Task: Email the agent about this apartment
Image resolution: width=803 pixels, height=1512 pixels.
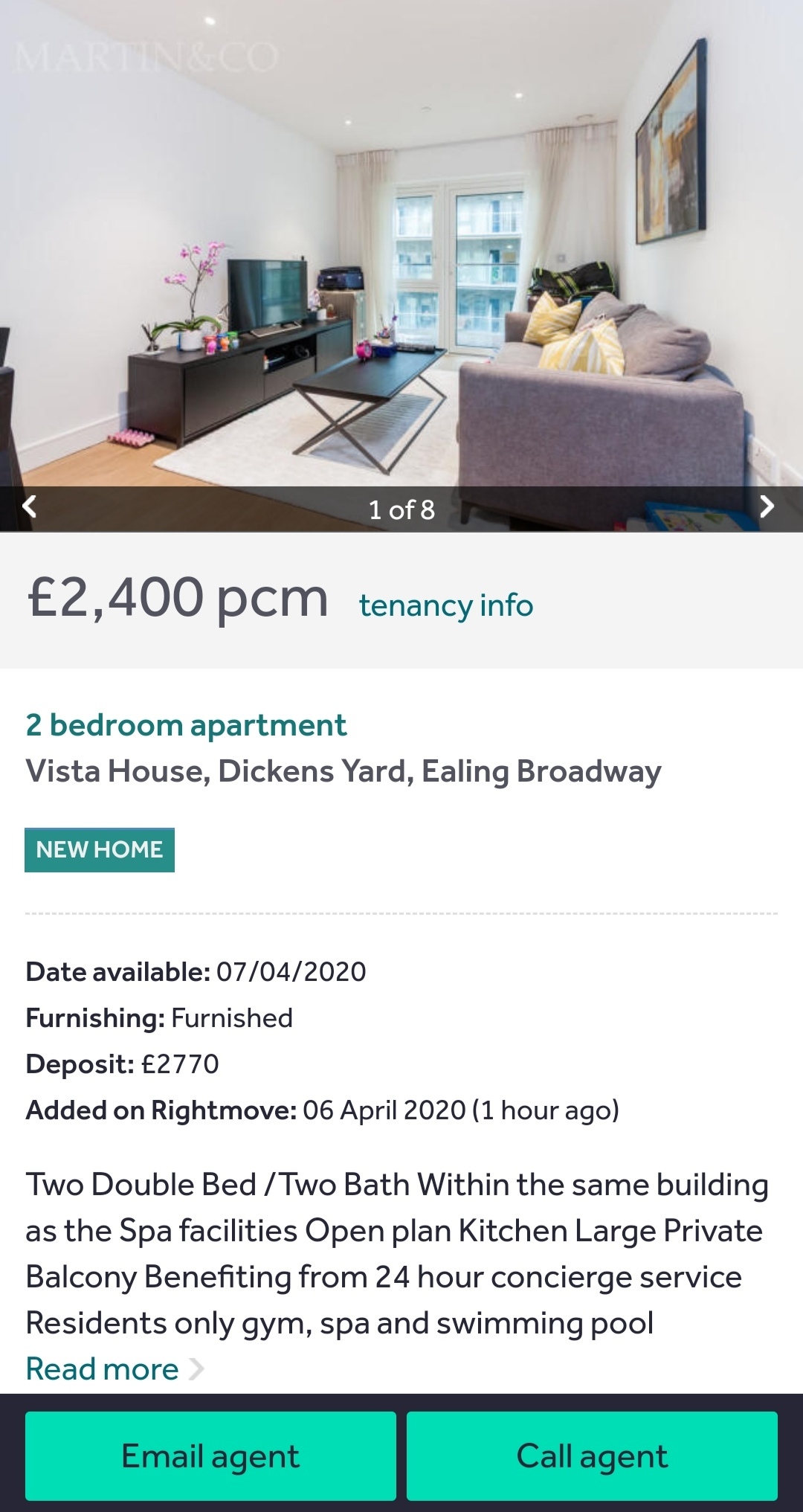Action: 210,1455
